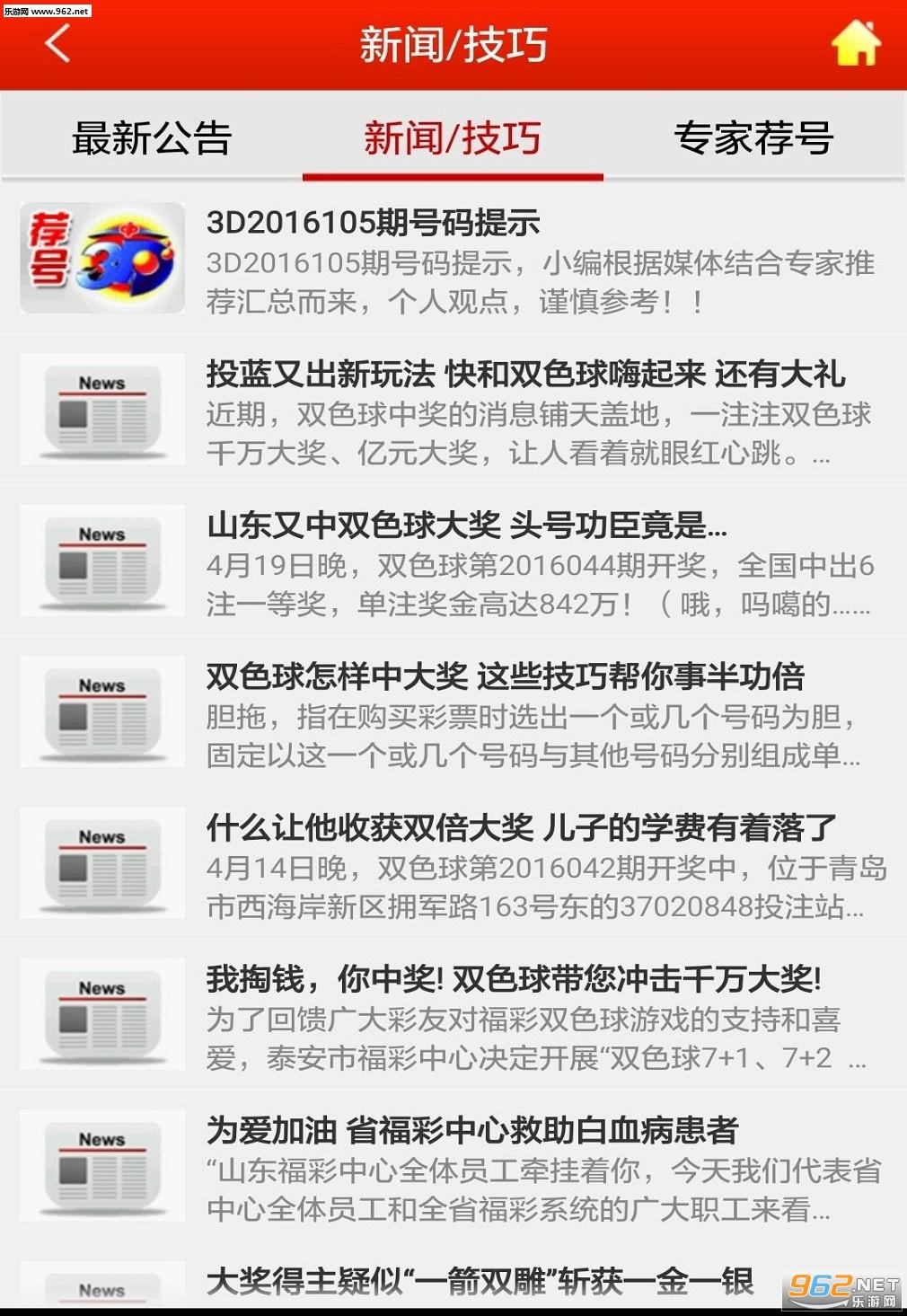907x1316 pixels.
Task: Select the News icon next to 双色球怎样中大奖
Action: pyautogui.click(x=101, y=711)
